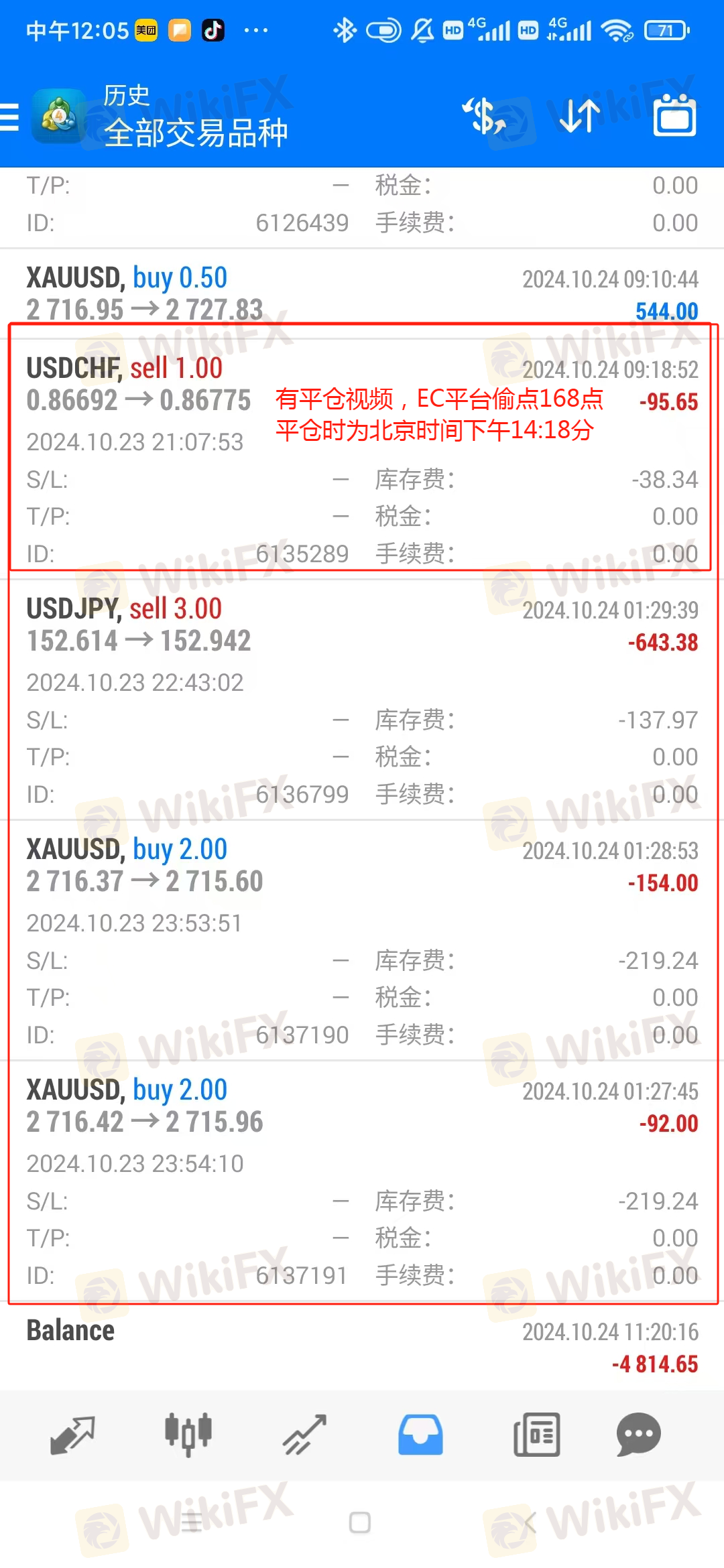This screenshot has height=1568, width=724.
Task: Tap the system back button
Action: (x=530, y=1522)
